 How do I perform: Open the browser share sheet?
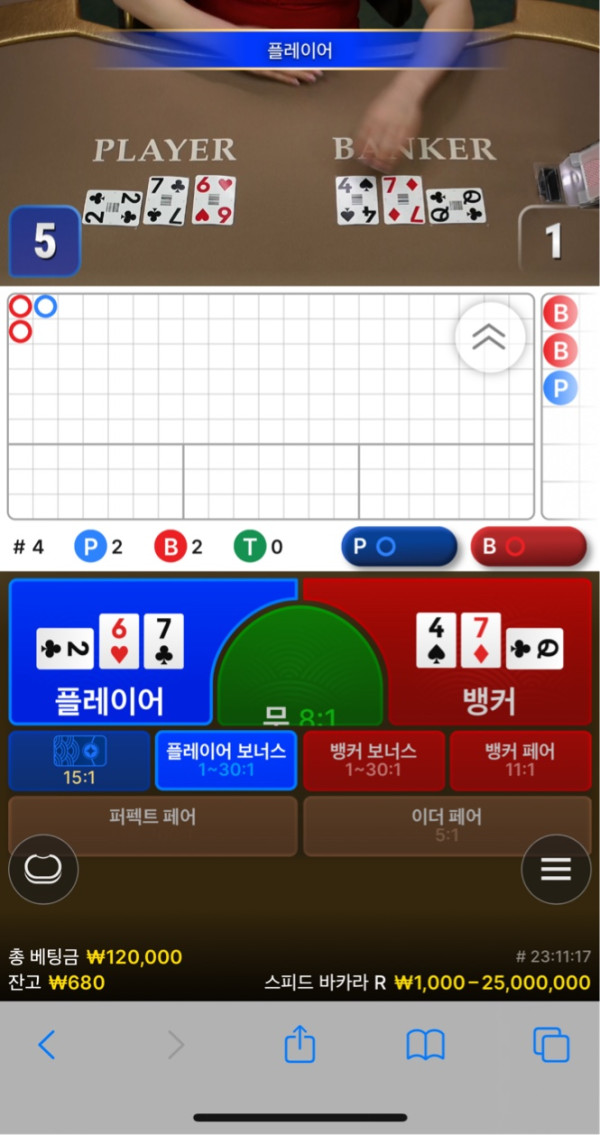pos(300,1045)
